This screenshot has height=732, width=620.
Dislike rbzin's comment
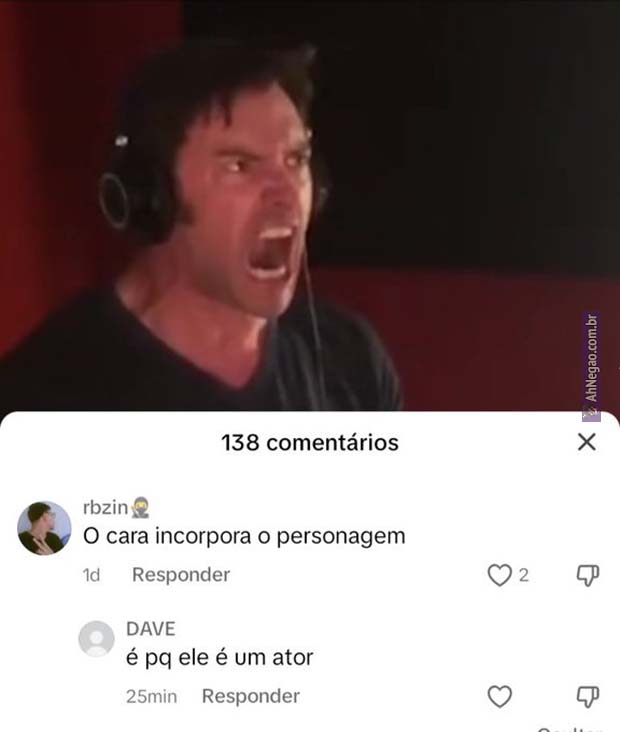coord(588,575)
